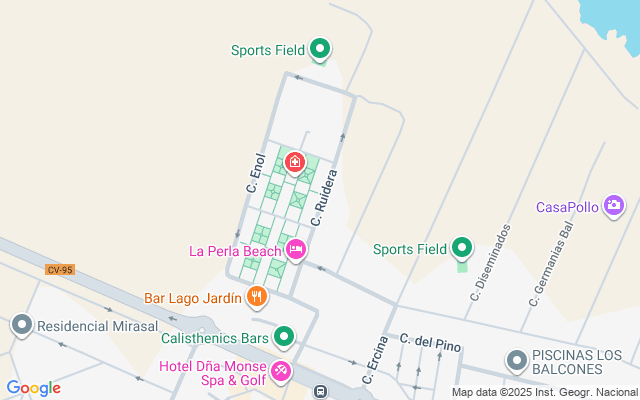The height and width of the screenshot is (400, 640).
Task: Open the red medical marker on C. Enol
Action: pyautogui.click(x=294, y=161)
